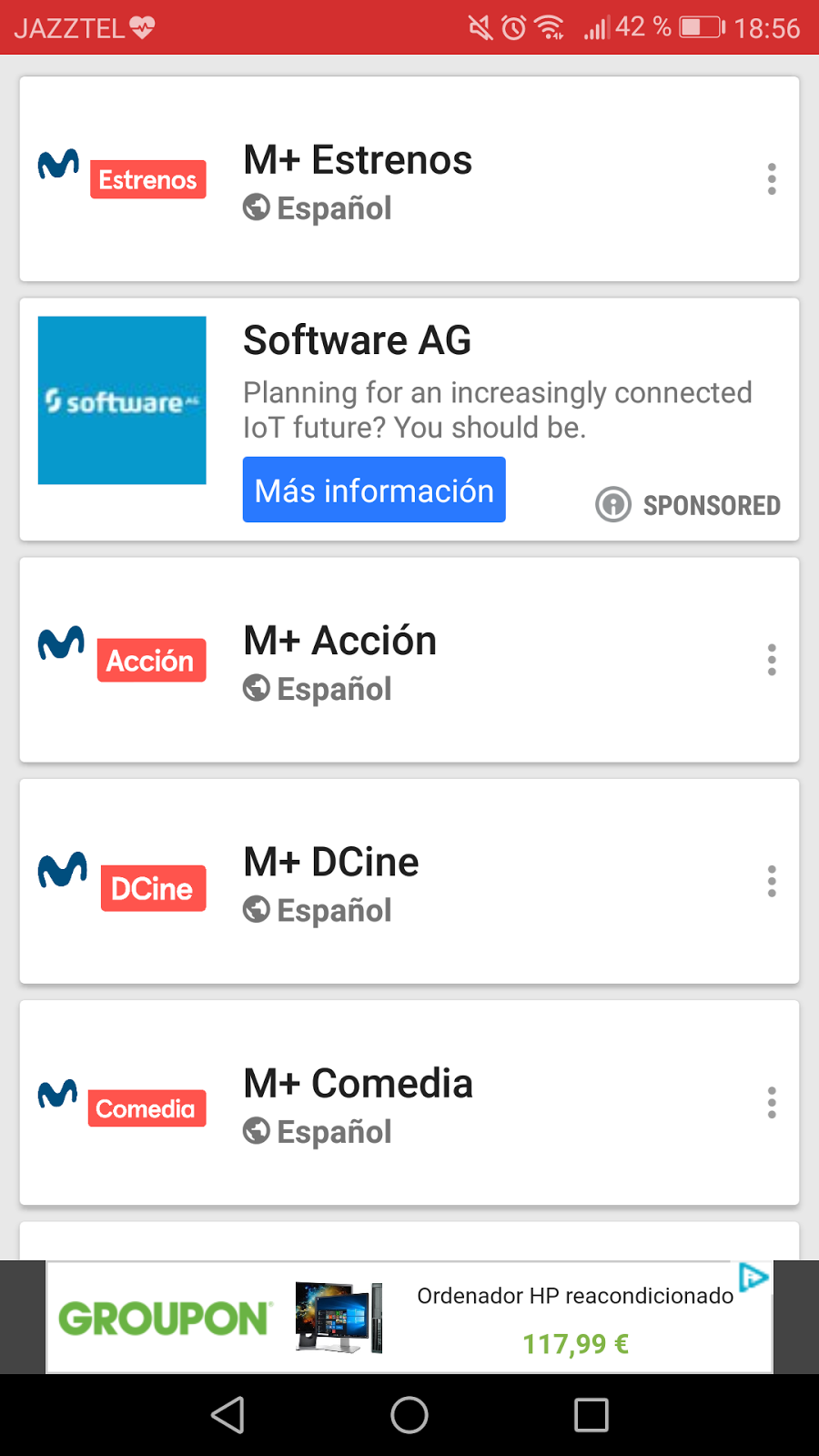Viewport: 819px width, 1456px height.
Task: Return to the home screen
Action: (409, 1415)
